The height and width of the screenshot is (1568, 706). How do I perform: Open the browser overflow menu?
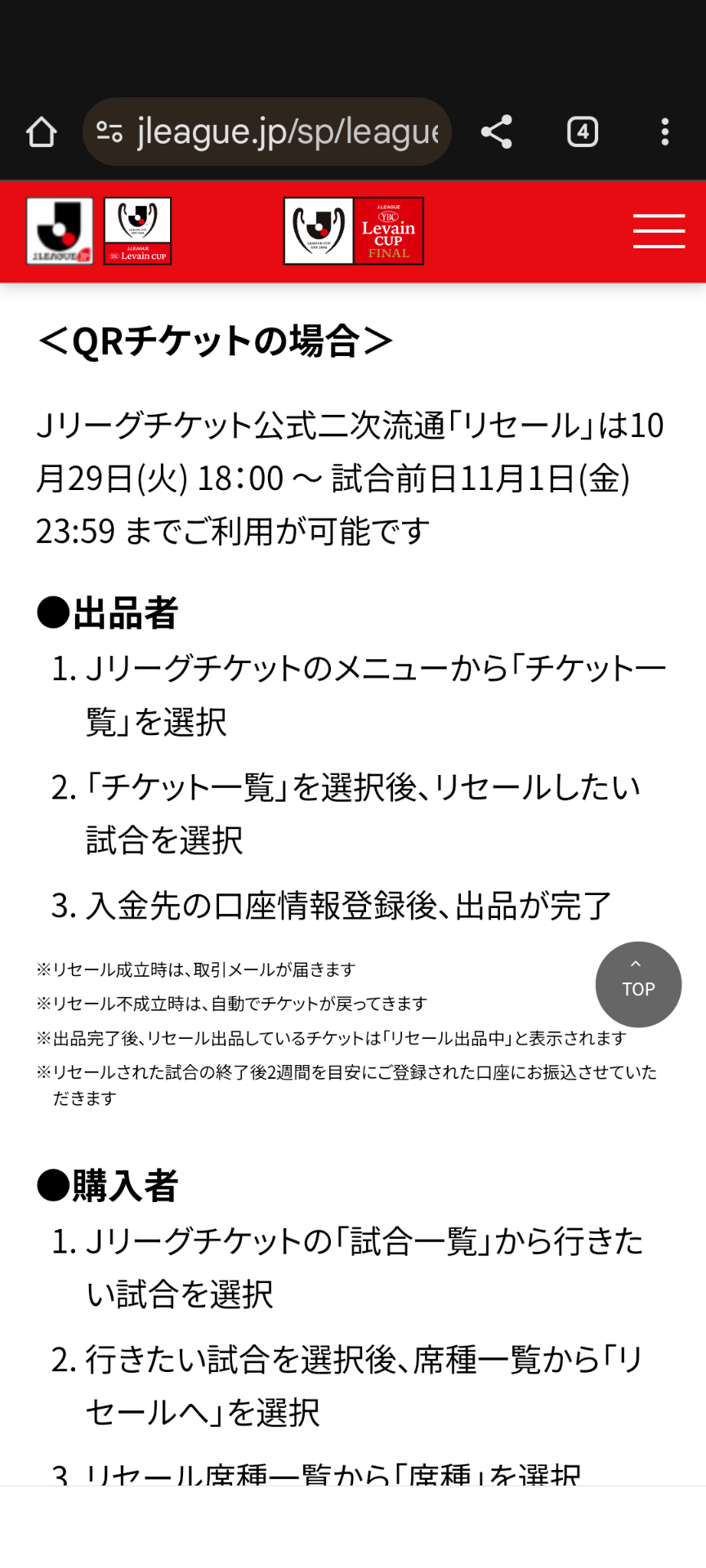coord(665,131)
